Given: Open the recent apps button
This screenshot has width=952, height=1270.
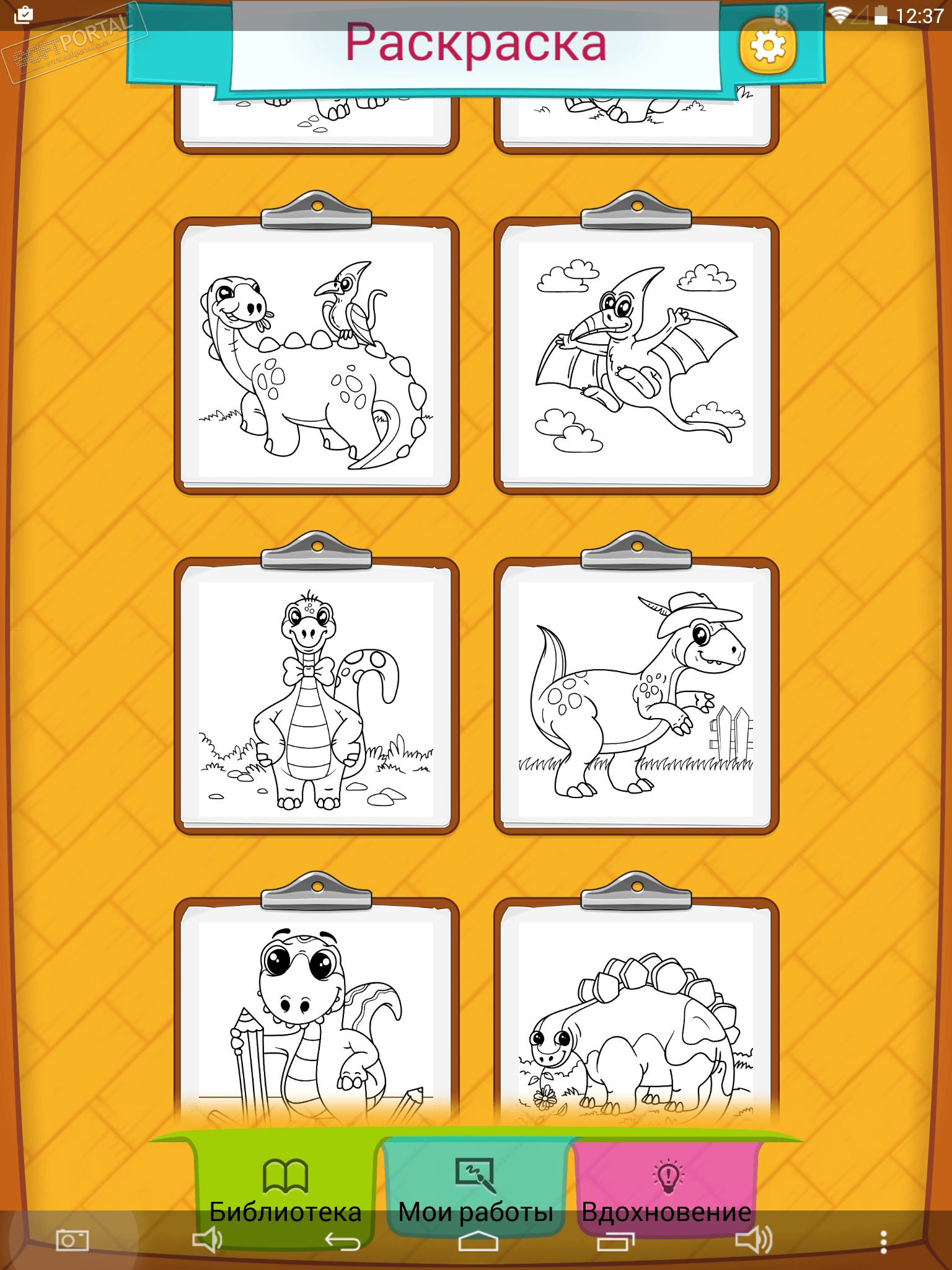Looking at the screenshot, I should pyautogui.click(x=615, y=1241).
